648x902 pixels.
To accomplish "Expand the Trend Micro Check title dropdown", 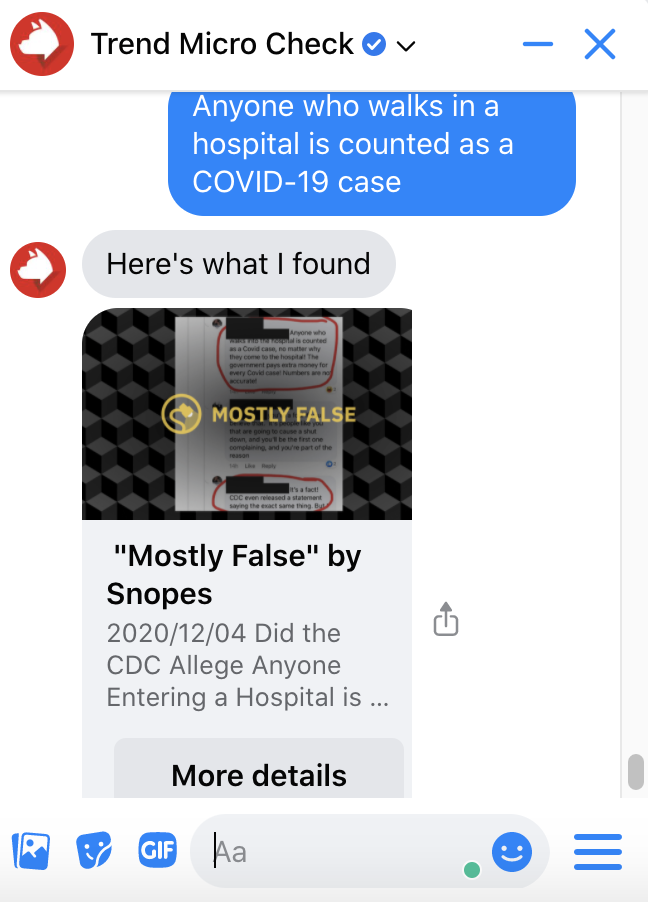I will tap(406, 46).
